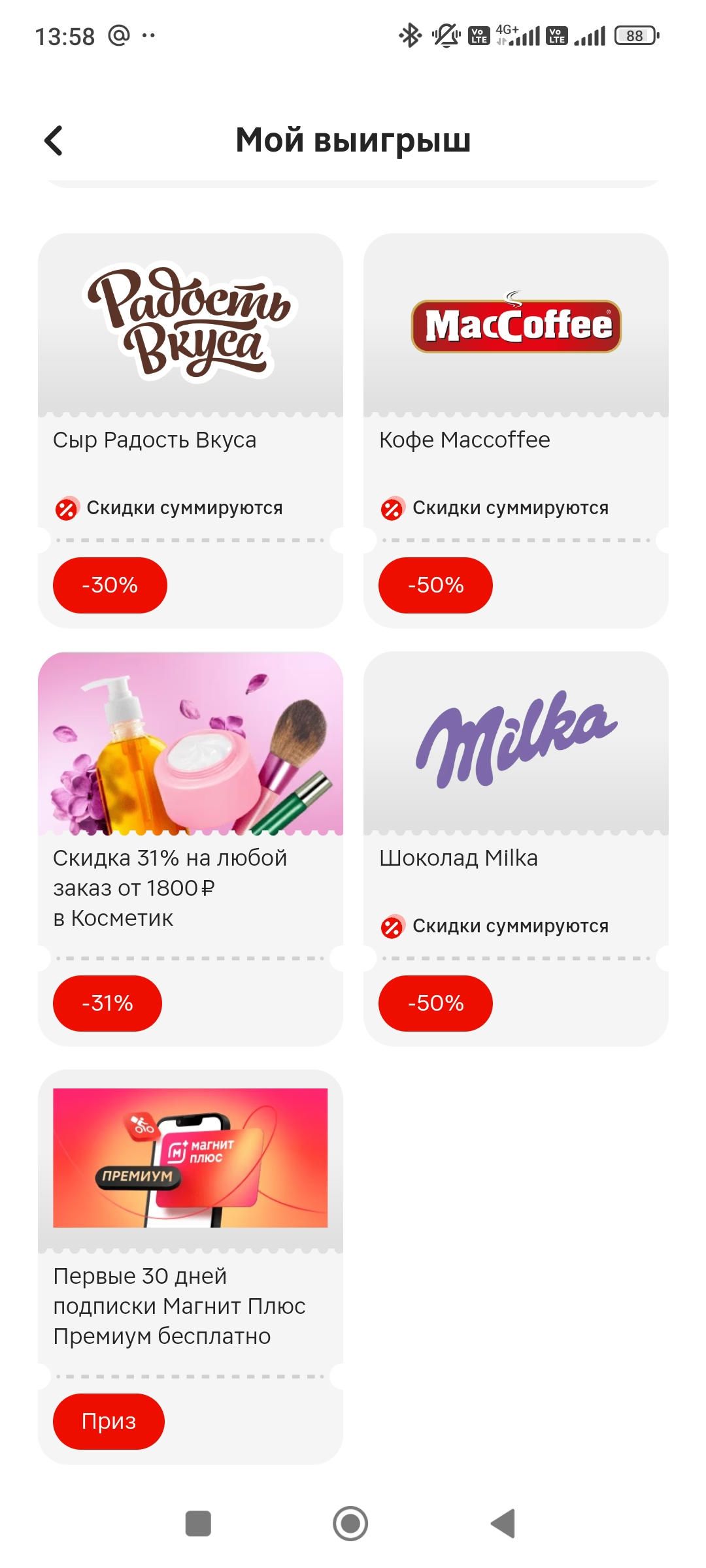
Task: Tap the -31% discount button
Action: [x=107, y=1004]
